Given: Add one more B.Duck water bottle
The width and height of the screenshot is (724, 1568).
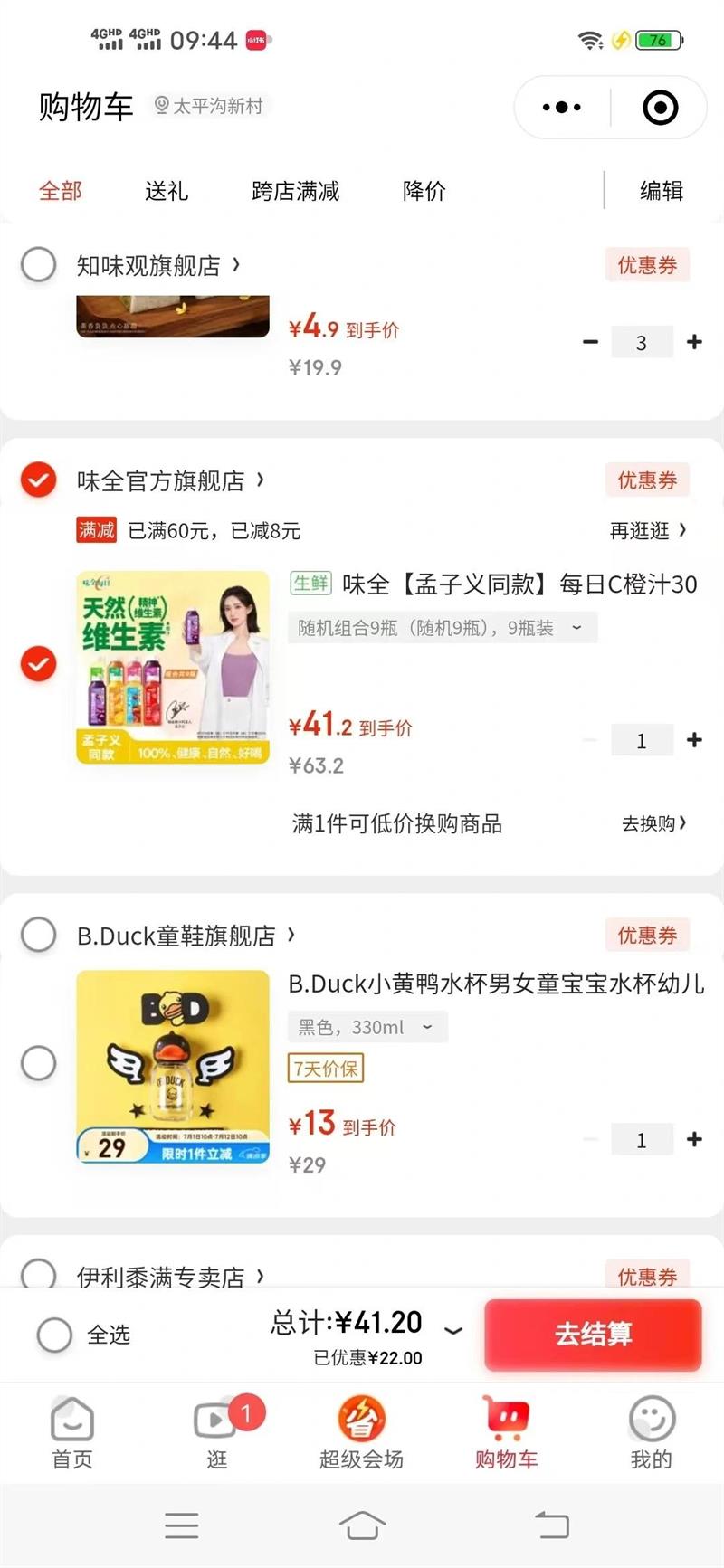Looking at the screenshot, I should coord(694,1139).
